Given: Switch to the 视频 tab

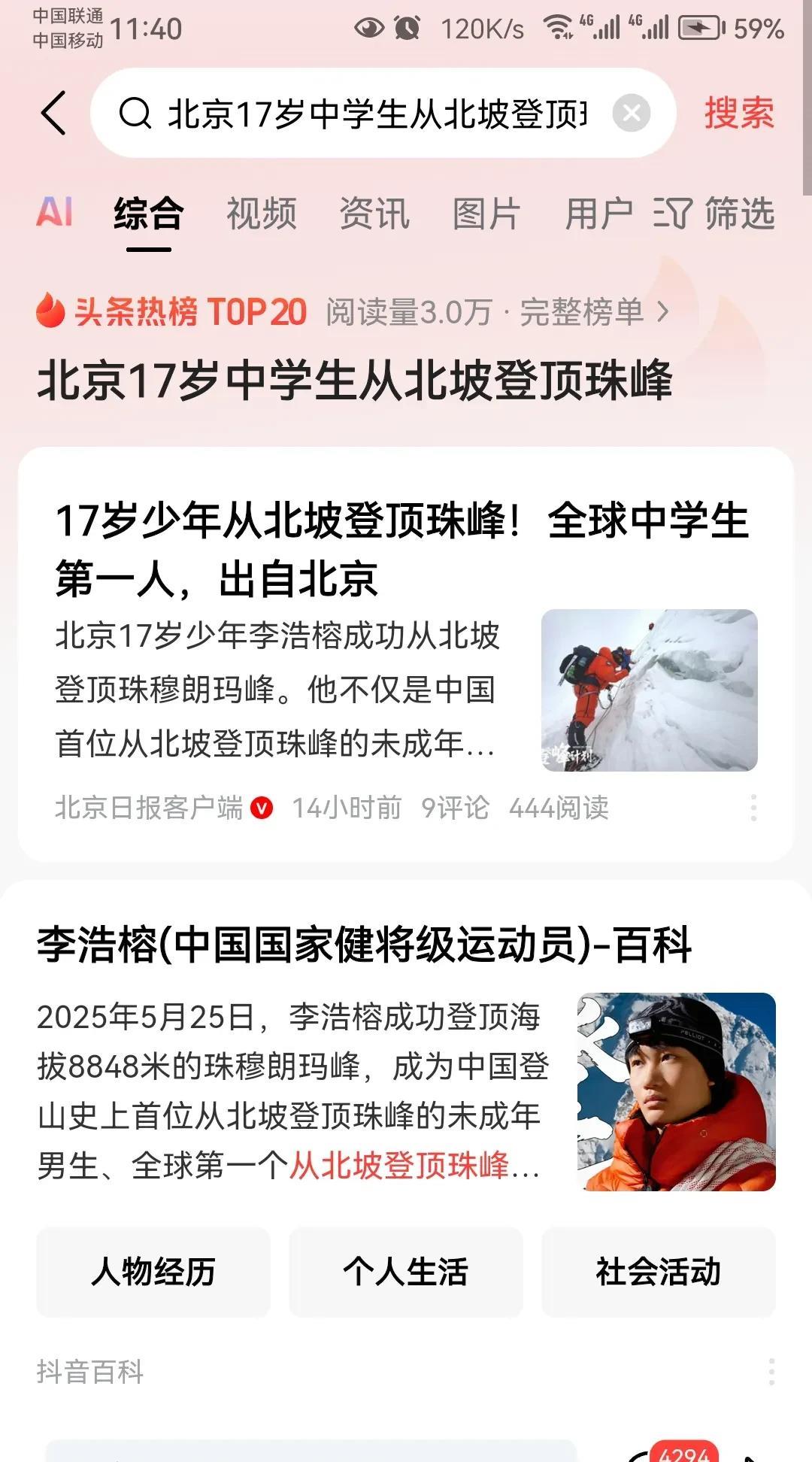Looking at the screenshot, I should [x=262, y=214].
